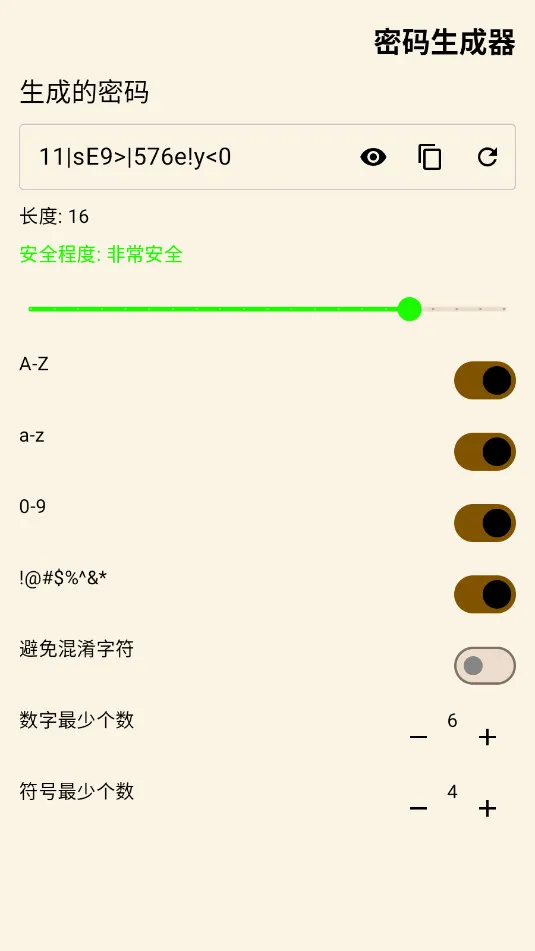Copy the generated password
The image size is (535, 951).
tap(430, 157)
